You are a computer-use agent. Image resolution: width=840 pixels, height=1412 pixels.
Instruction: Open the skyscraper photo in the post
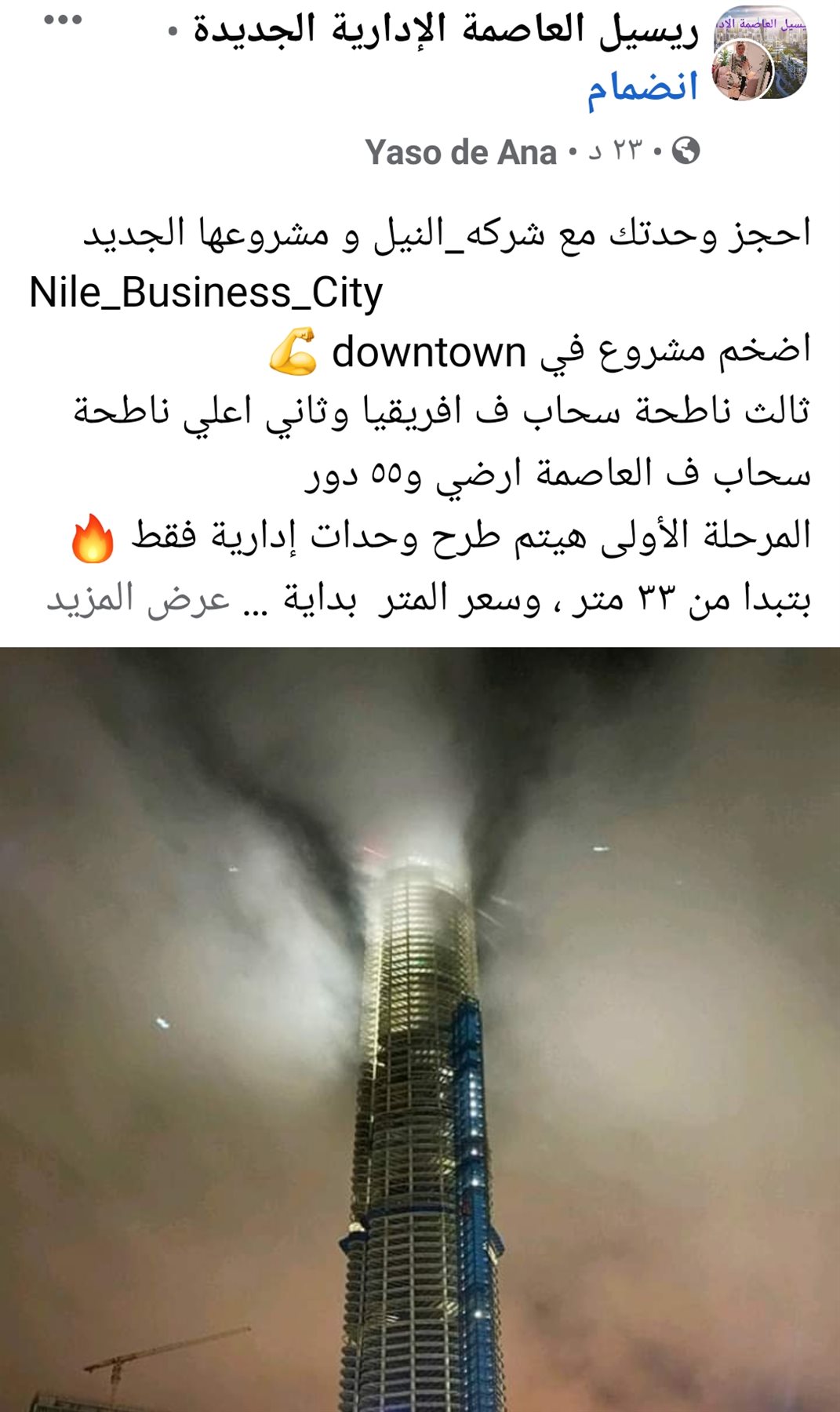[420, 1028]
